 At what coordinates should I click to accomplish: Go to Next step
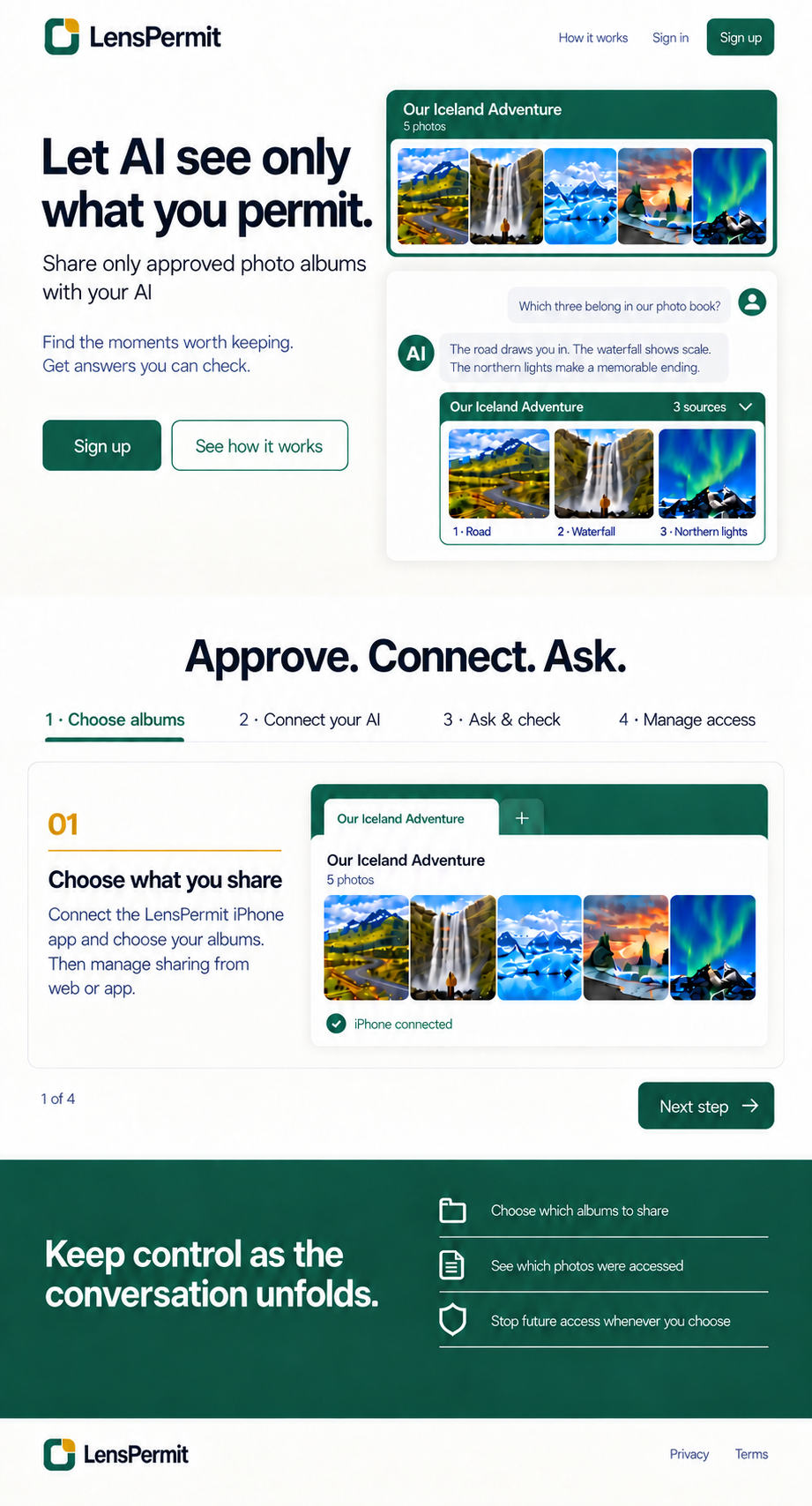coord(706,1106)
